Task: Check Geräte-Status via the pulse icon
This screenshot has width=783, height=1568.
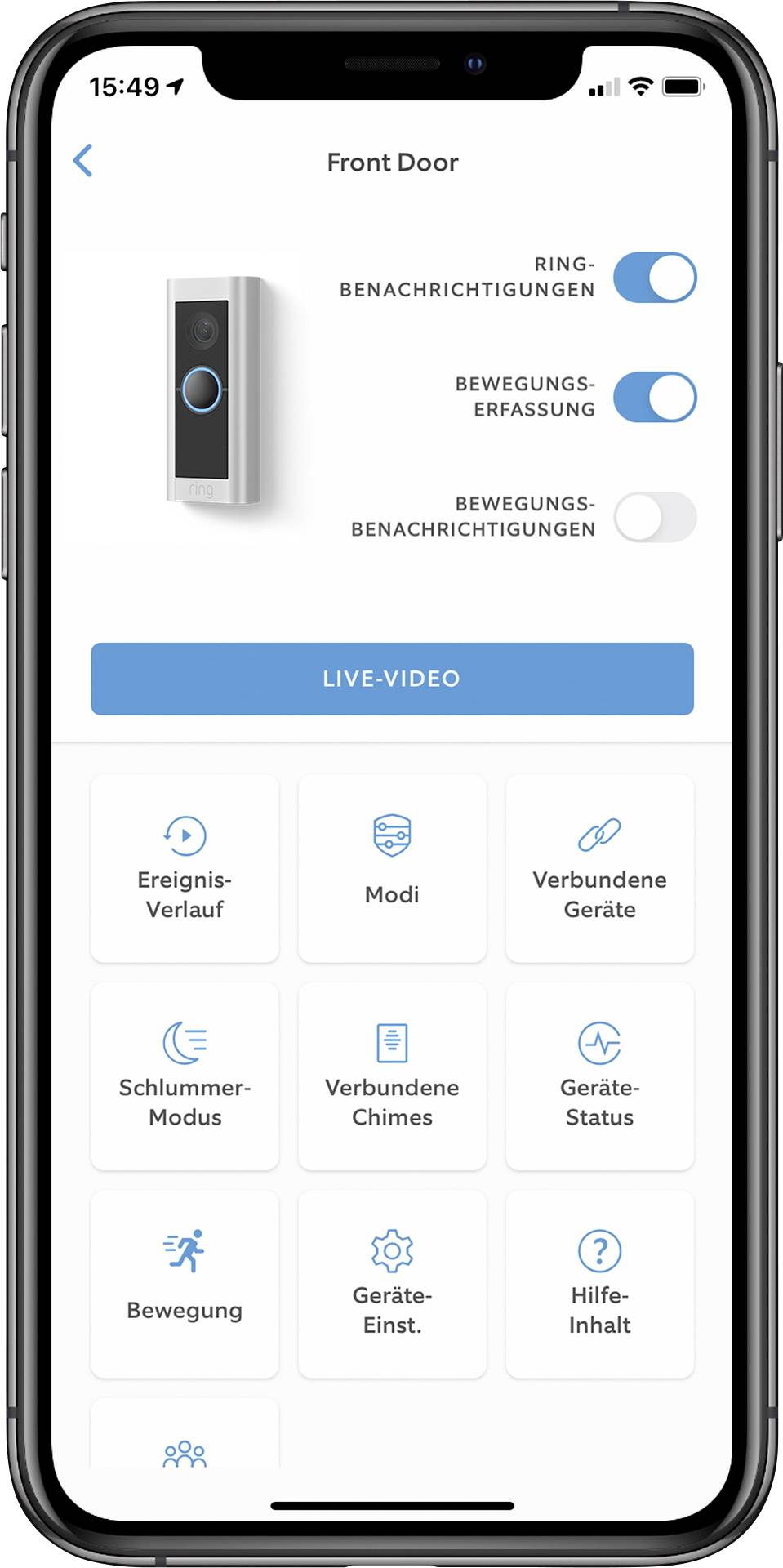Action: [x=599, y=1044]
